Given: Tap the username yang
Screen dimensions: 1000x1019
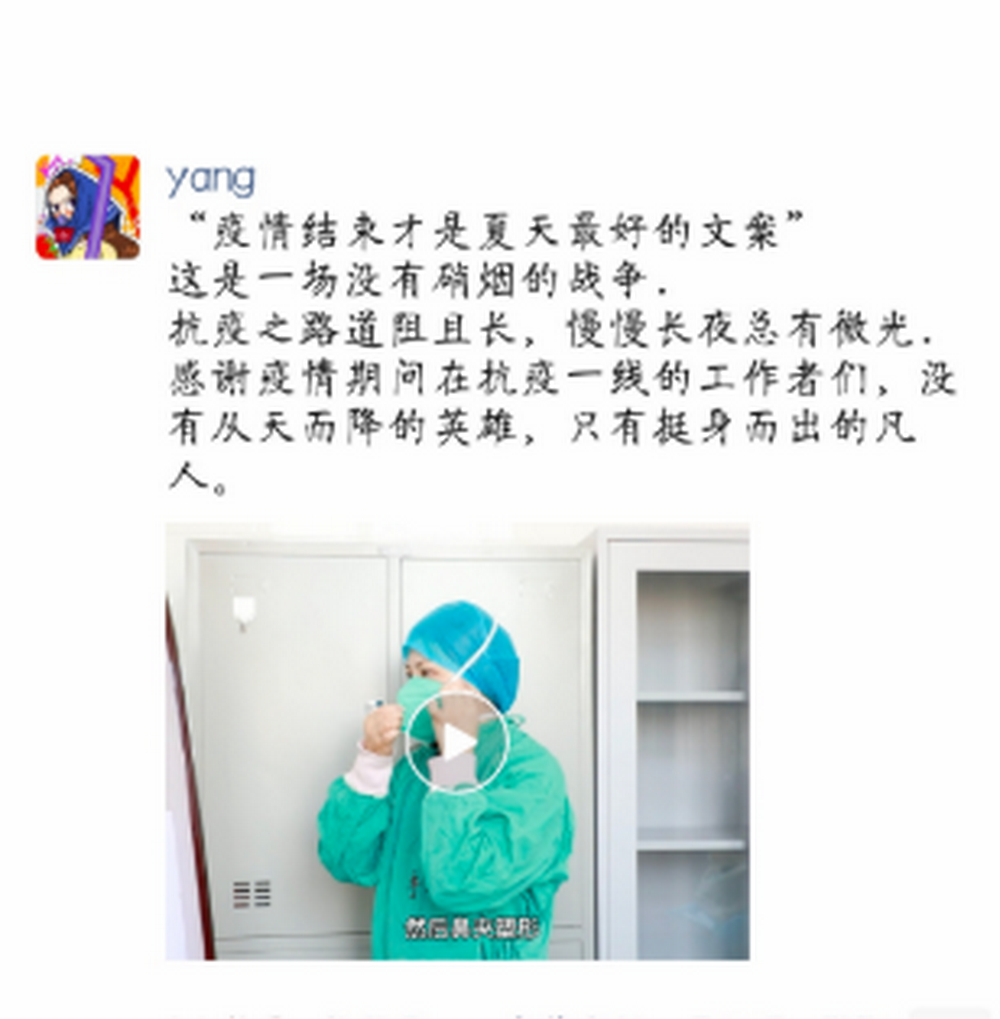Looking at the screenshot, I should click(x=211, y=179).
